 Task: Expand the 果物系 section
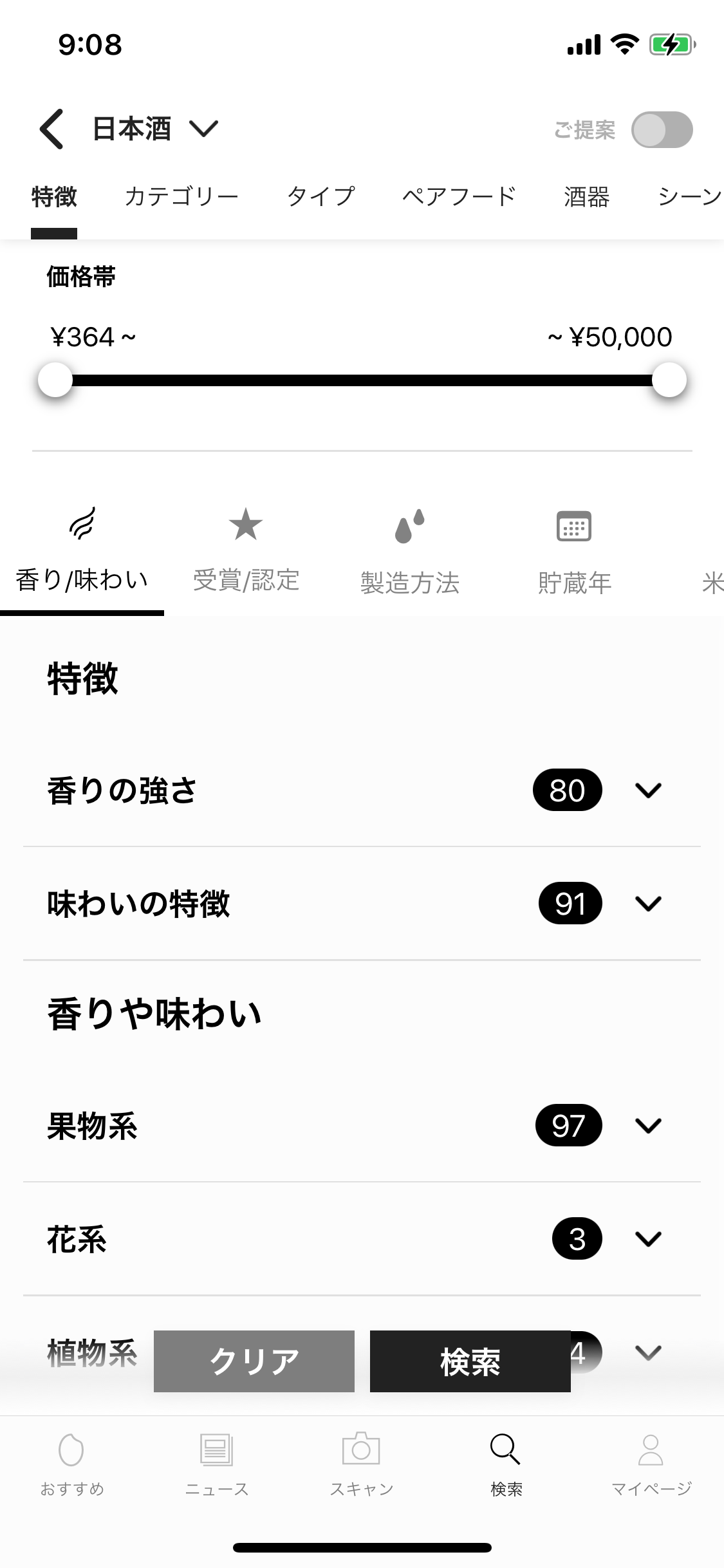tap(647, 1126)
